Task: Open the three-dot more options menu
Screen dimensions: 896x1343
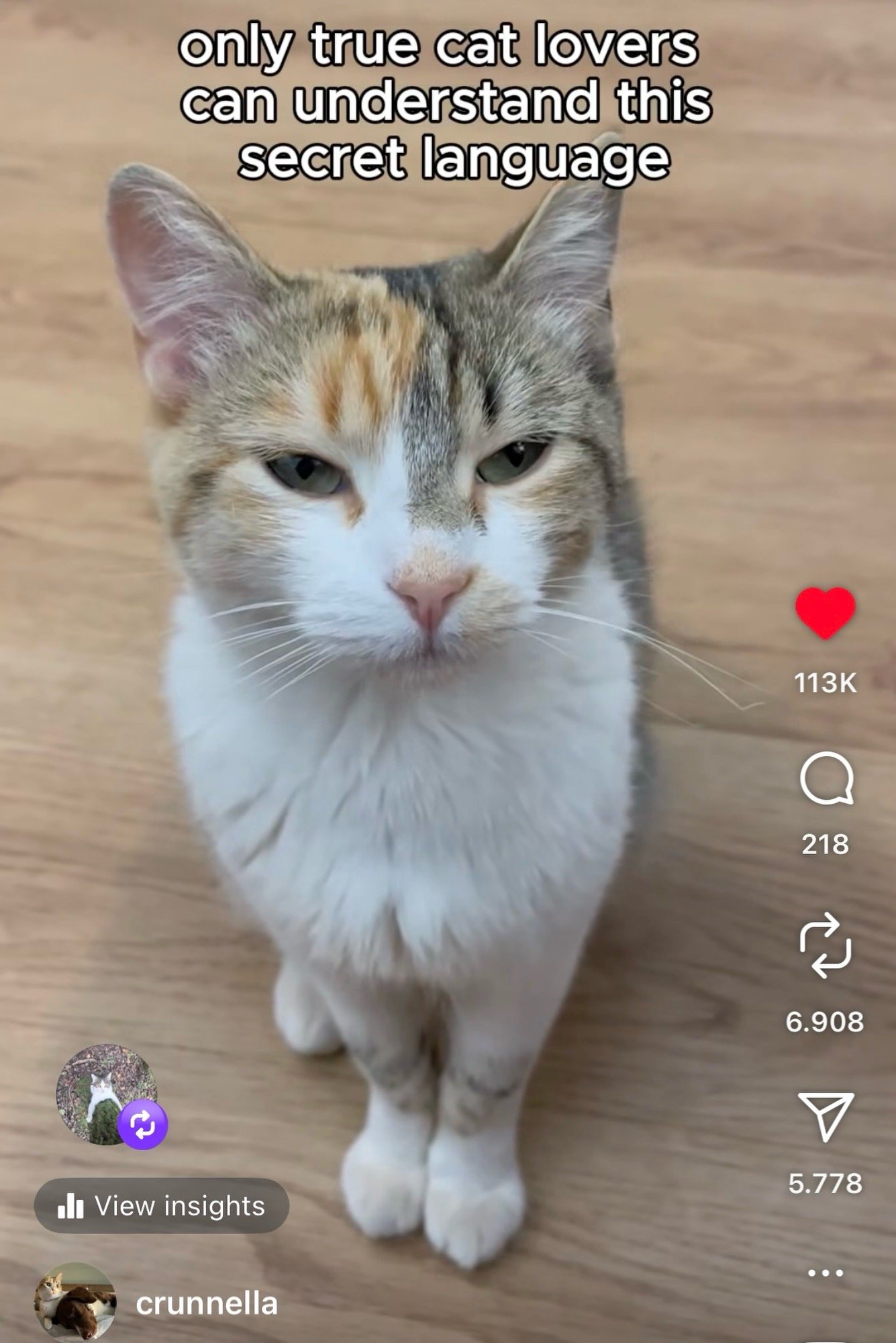Action: tap(825, 1272)
